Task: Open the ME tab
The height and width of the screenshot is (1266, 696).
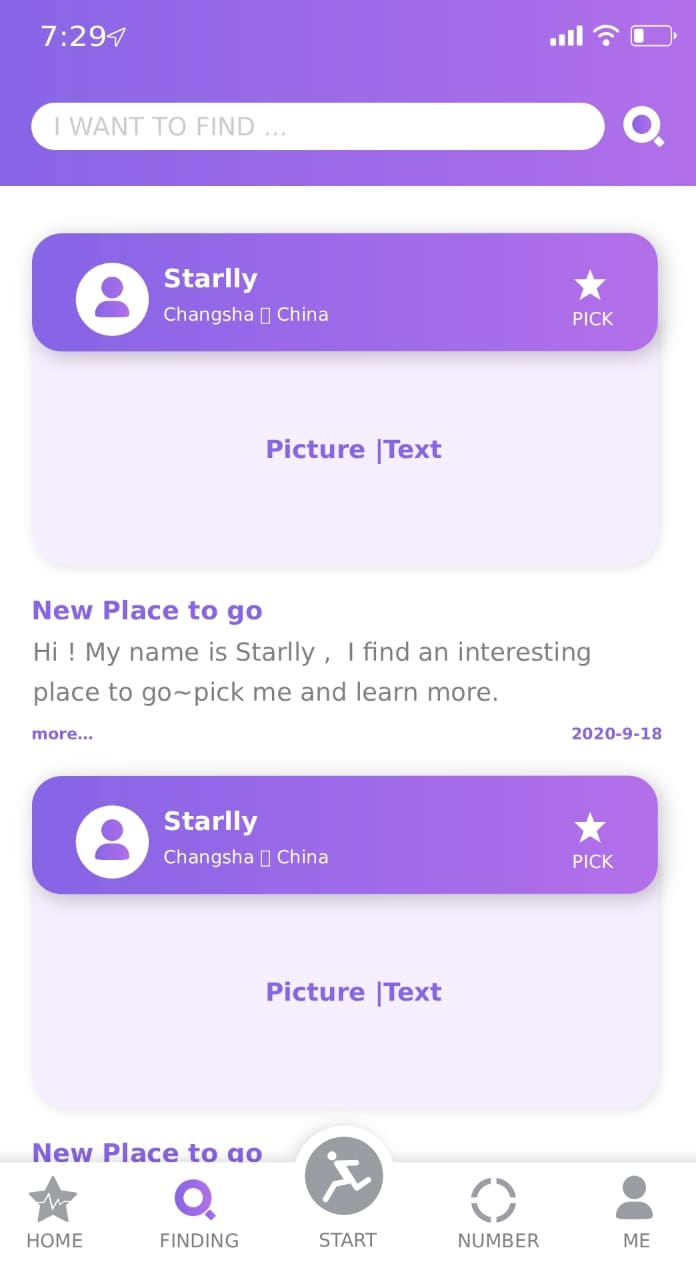Action: coord(636,1213)
